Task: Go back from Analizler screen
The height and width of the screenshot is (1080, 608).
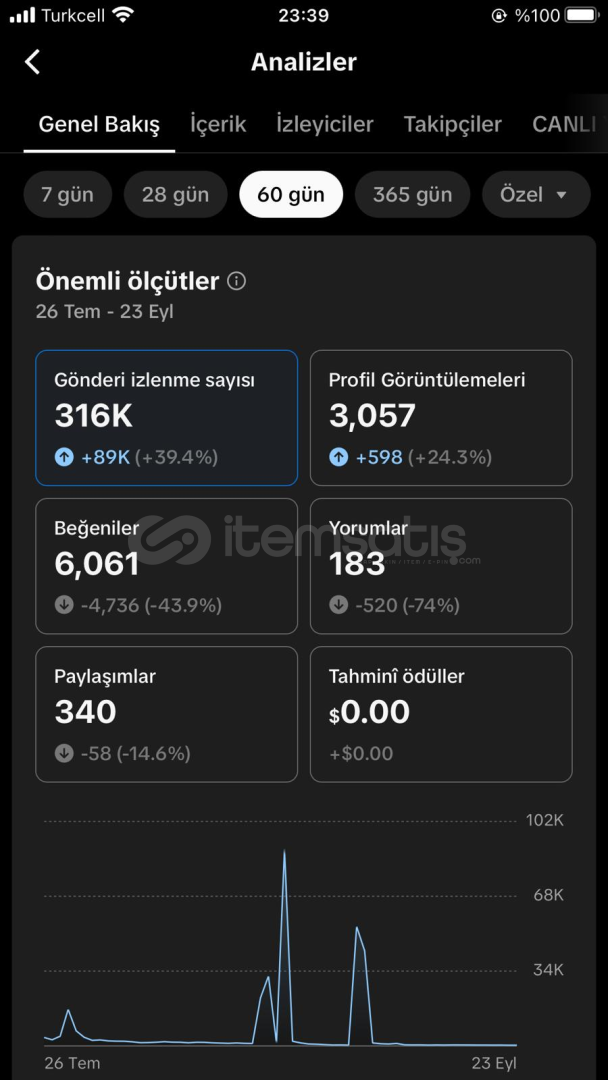Action: point(32,62)
